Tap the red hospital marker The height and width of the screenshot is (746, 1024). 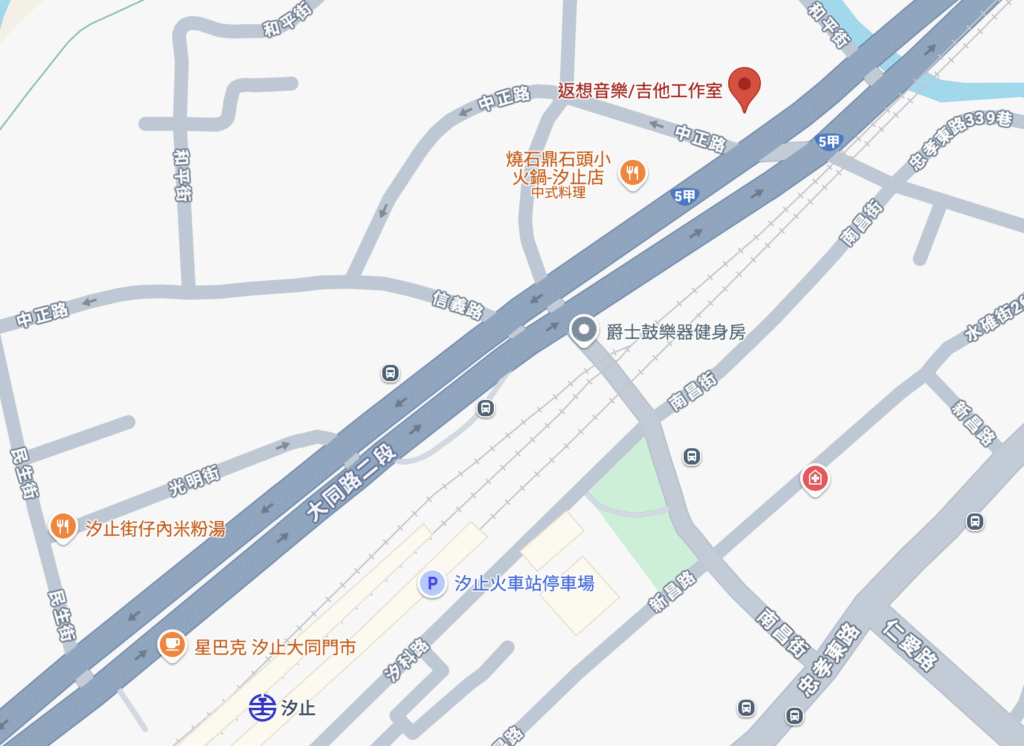point(816,479)
